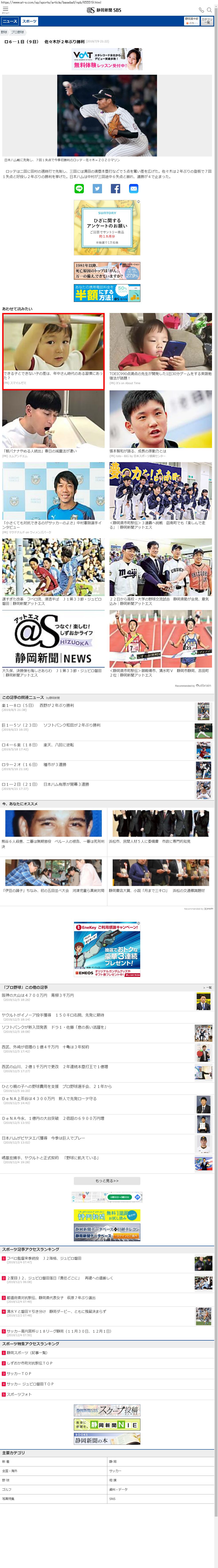Share the article by email

pyautogui.click(x=133, y=189)
